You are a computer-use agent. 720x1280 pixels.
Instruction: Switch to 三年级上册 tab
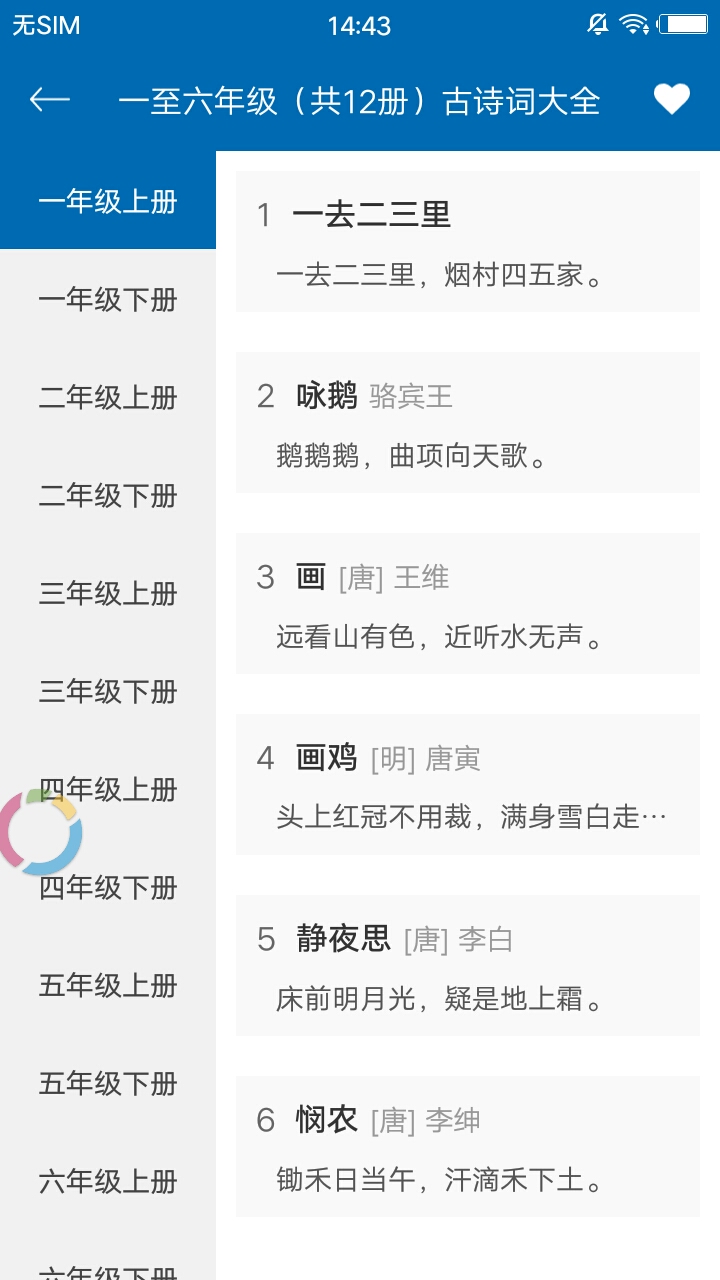click(x=108, y=594)
